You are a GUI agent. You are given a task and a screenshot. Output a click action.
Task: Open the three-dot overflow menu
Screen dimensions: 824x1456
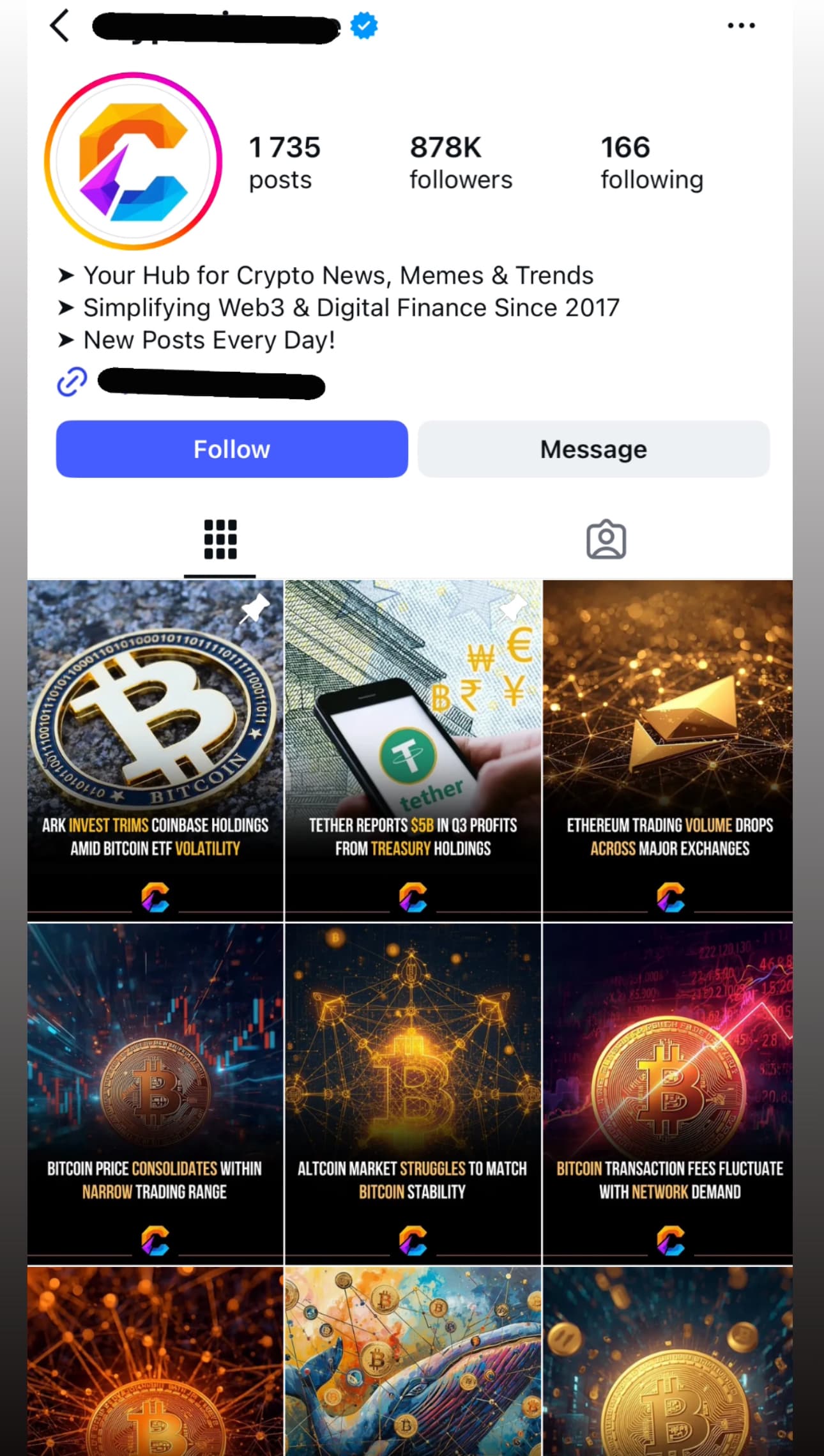741,26
